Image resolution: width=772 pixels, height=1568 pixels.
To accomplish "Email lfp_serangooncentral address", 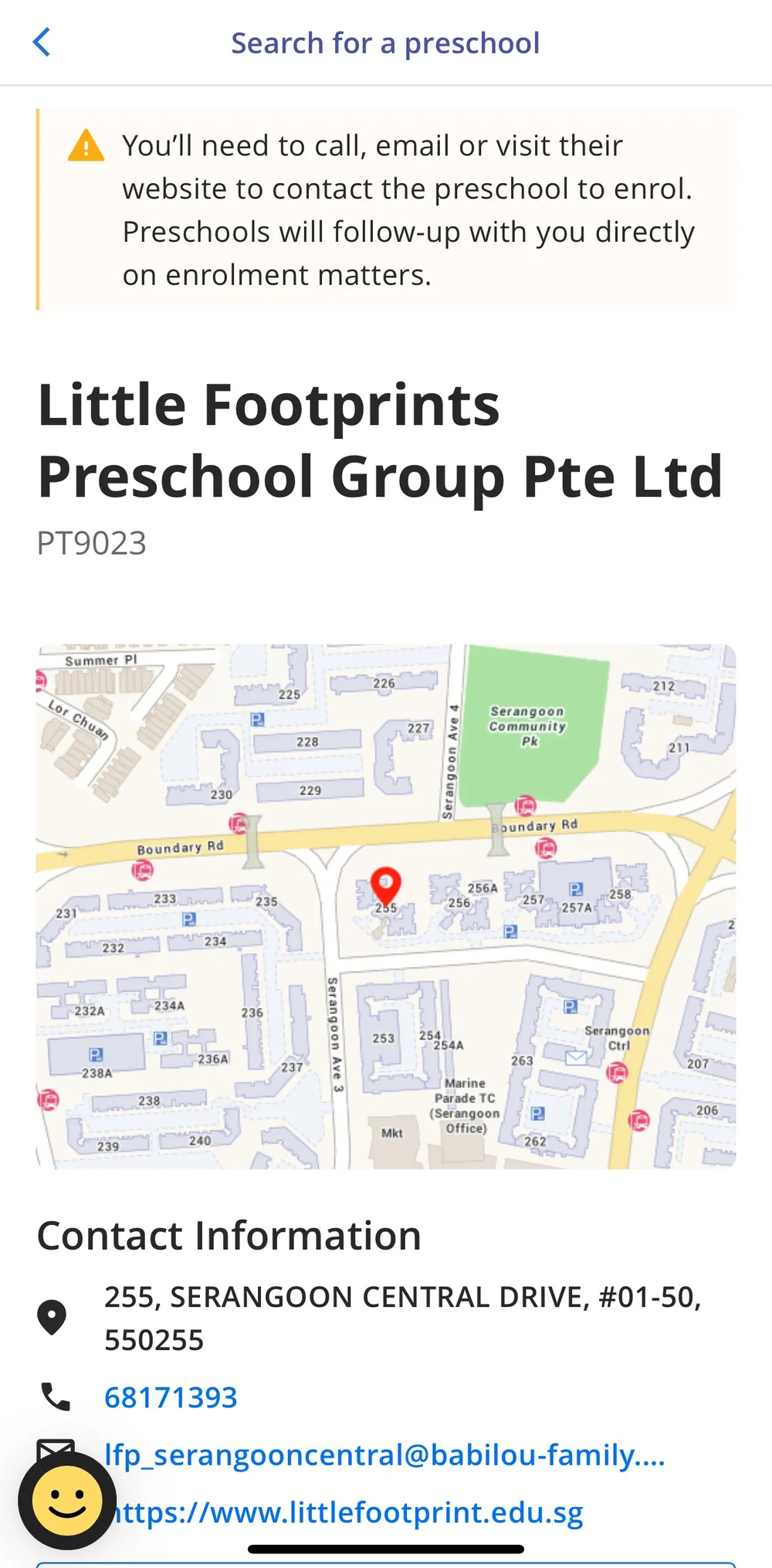I will coord(384,1454).
